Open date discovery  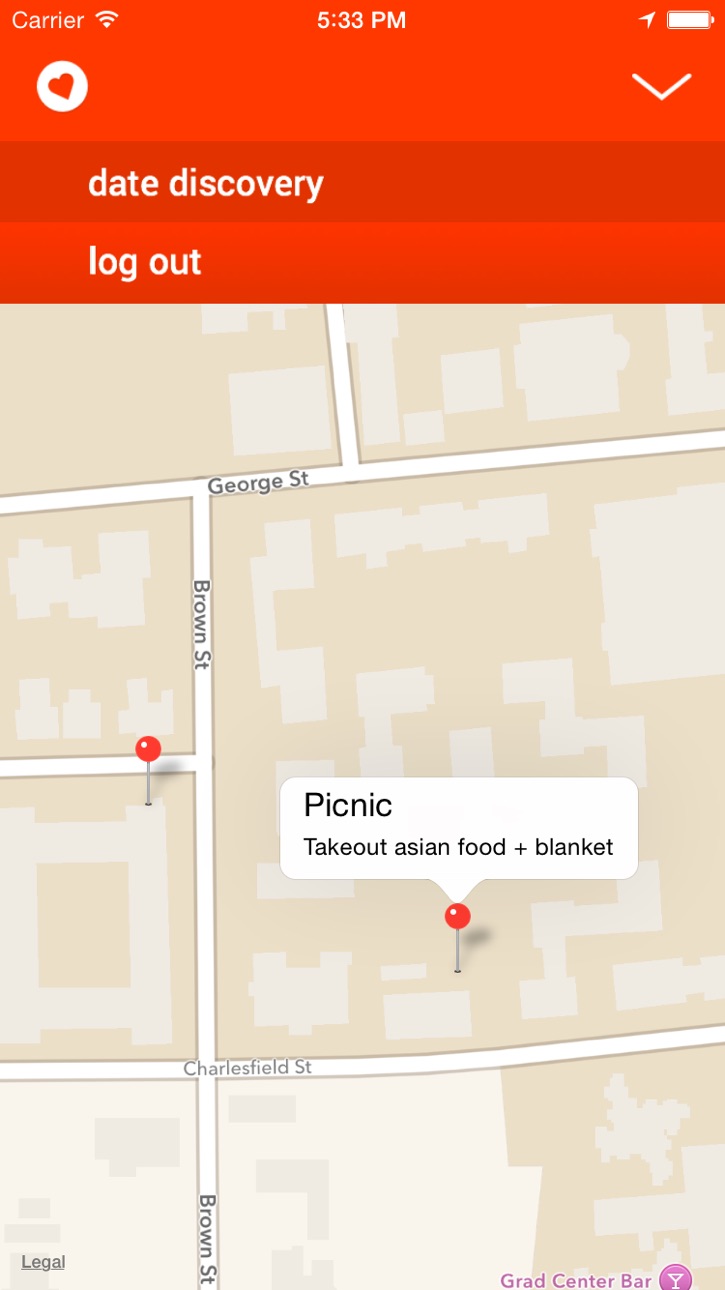[362, 182]
